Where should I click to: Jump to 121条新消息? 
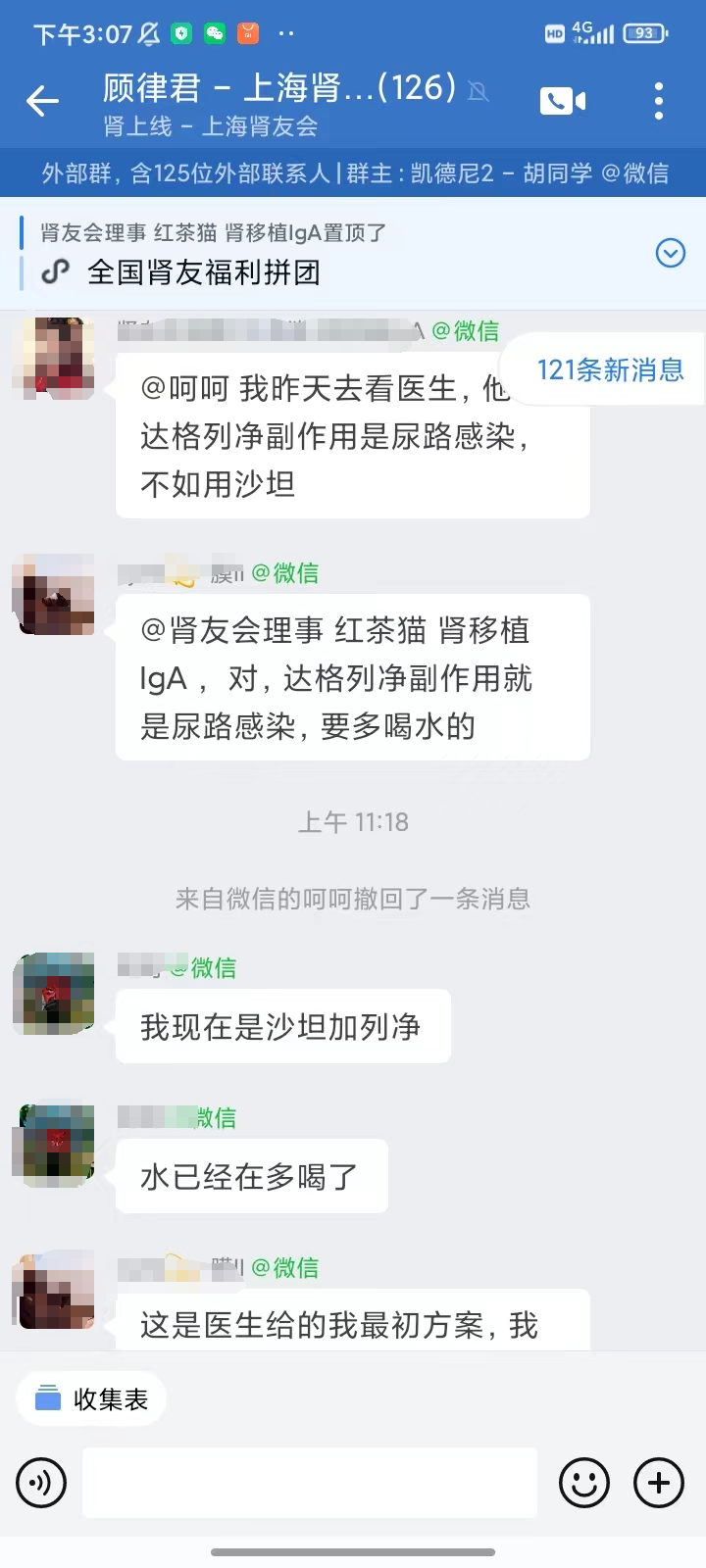click(x=609, y=369)
